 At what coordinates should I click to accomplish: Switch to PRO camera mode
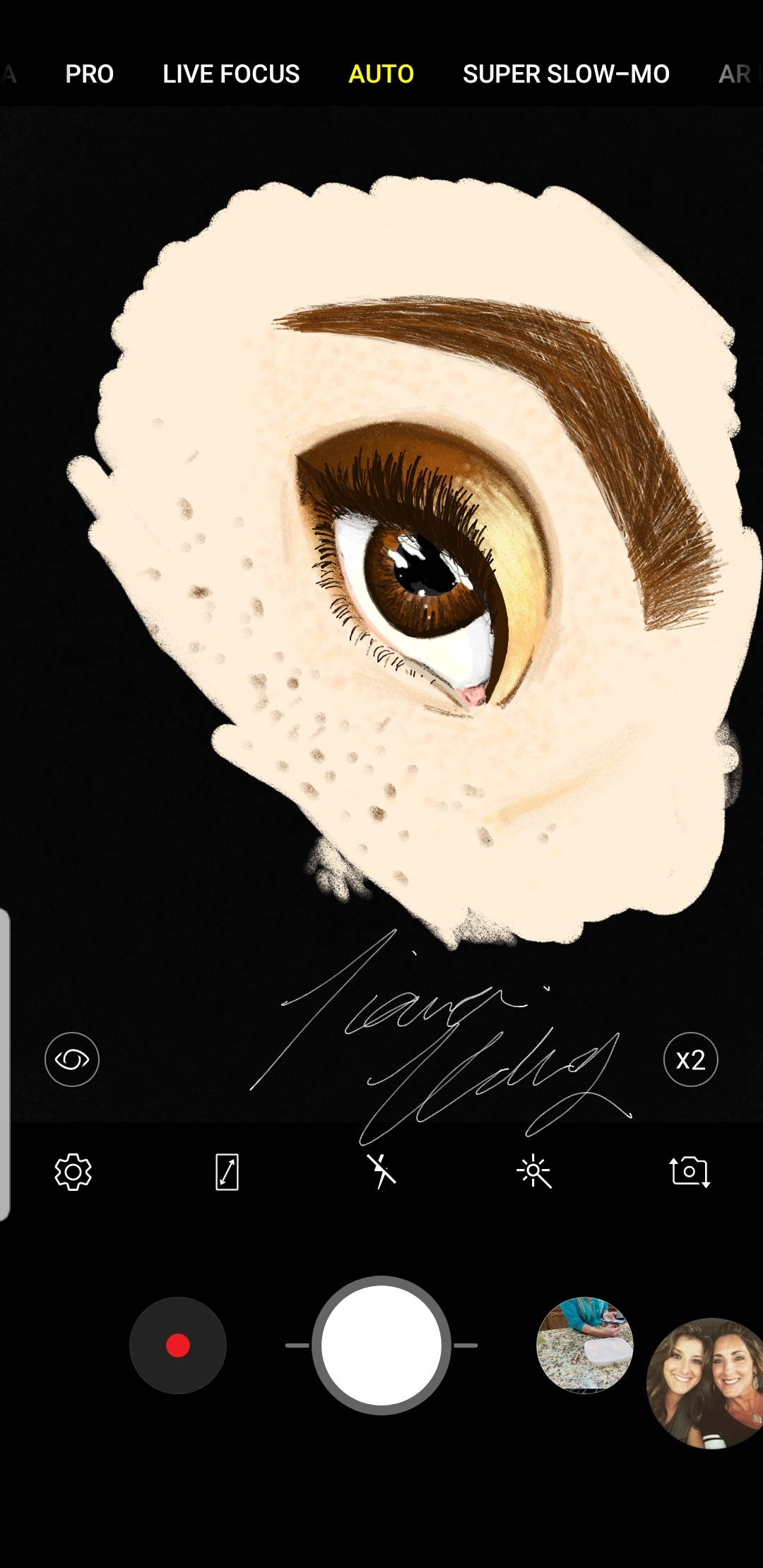click(89, 74)
